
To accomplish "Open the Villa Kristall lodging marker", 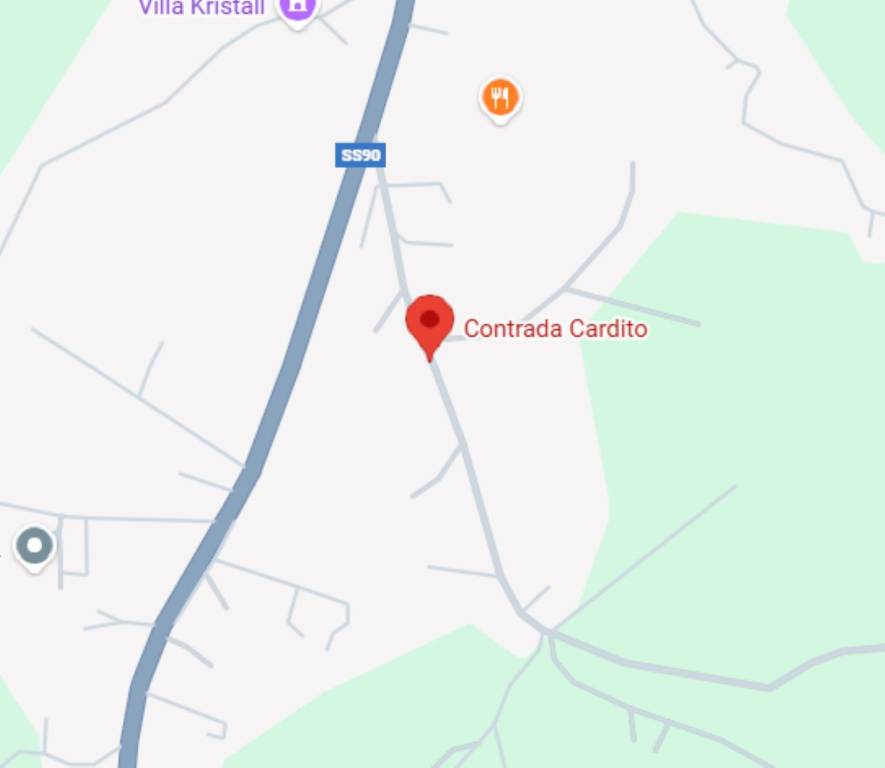I will (x=297, y=8).
